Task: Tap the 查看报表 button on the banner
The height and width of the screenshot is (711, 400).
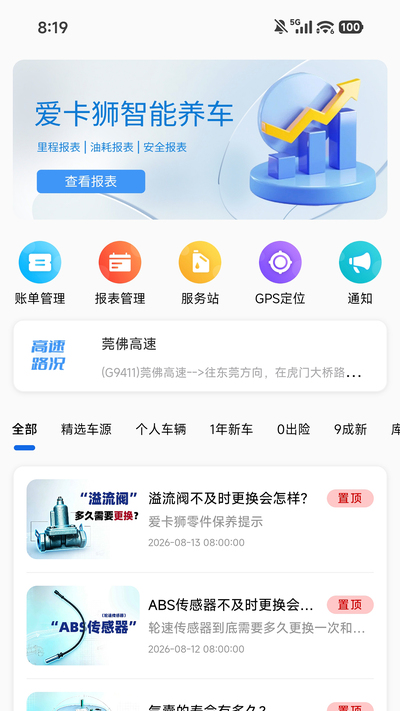Action: (x=91, y=181)
